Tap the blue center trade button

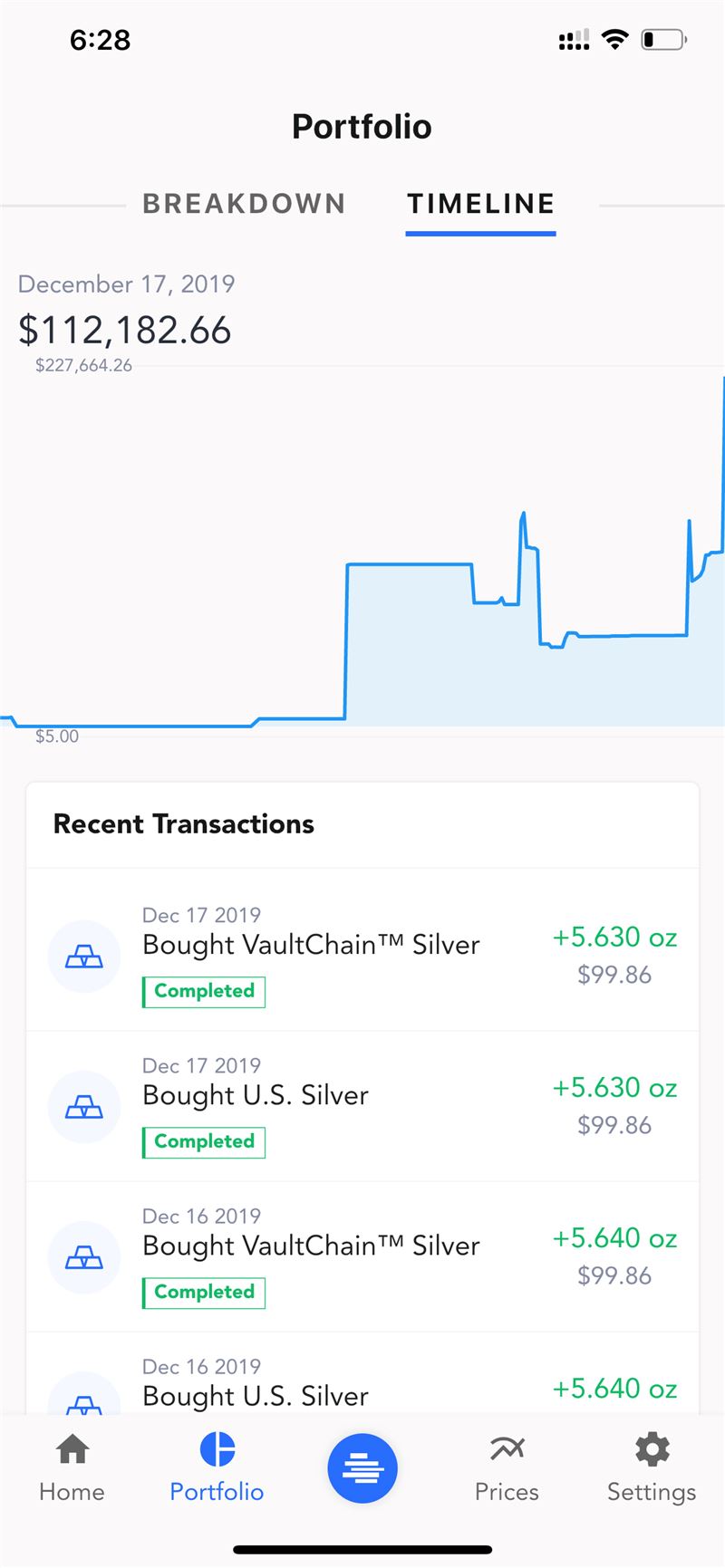point(362,1468)
